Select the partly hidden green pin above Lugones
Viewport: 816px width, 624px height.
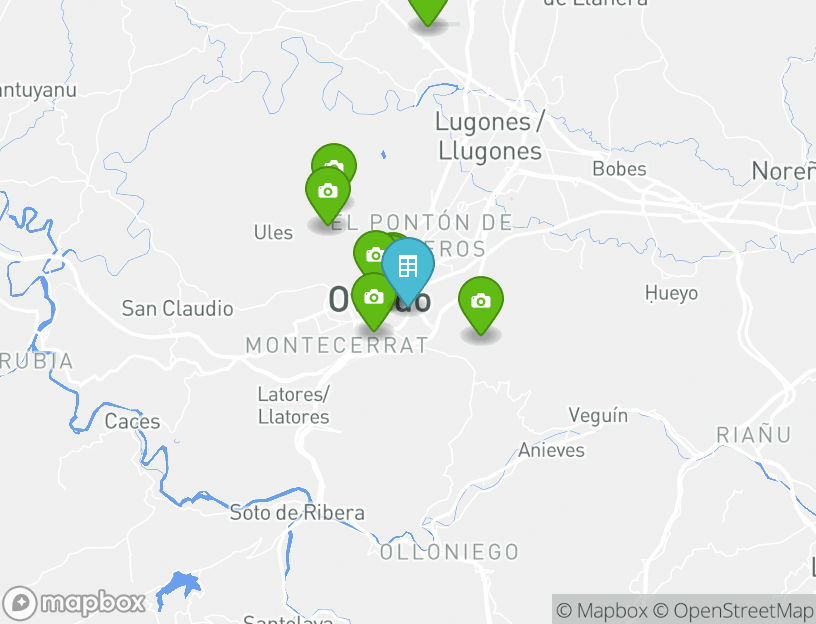pyautogui.click(x=427, y=8)
